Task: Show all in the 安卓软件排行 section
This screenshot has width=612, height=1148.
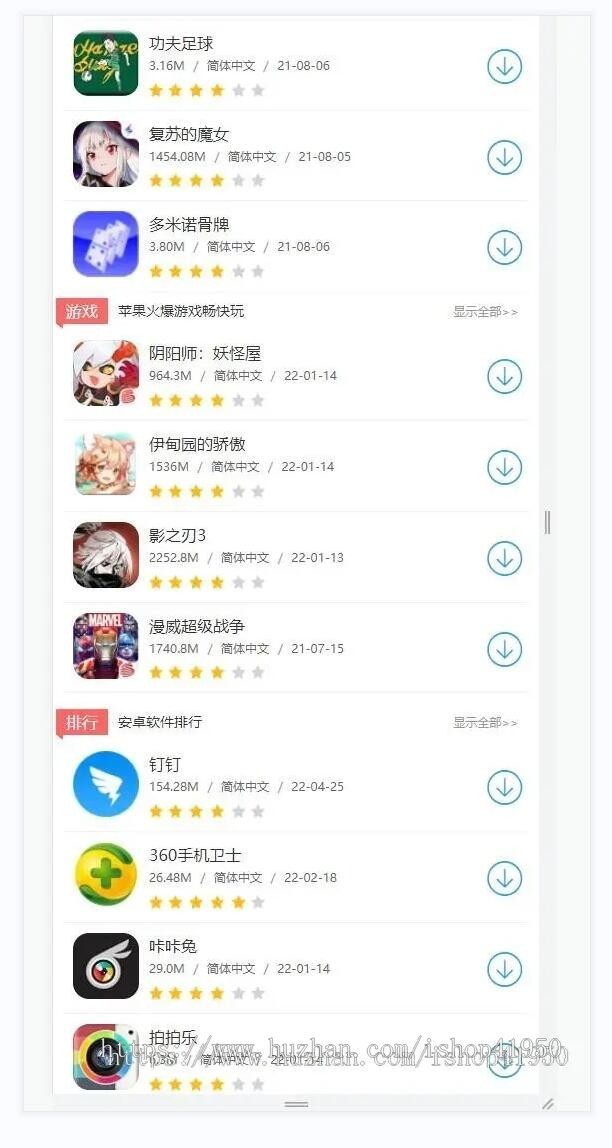Action: pos(485,723)
